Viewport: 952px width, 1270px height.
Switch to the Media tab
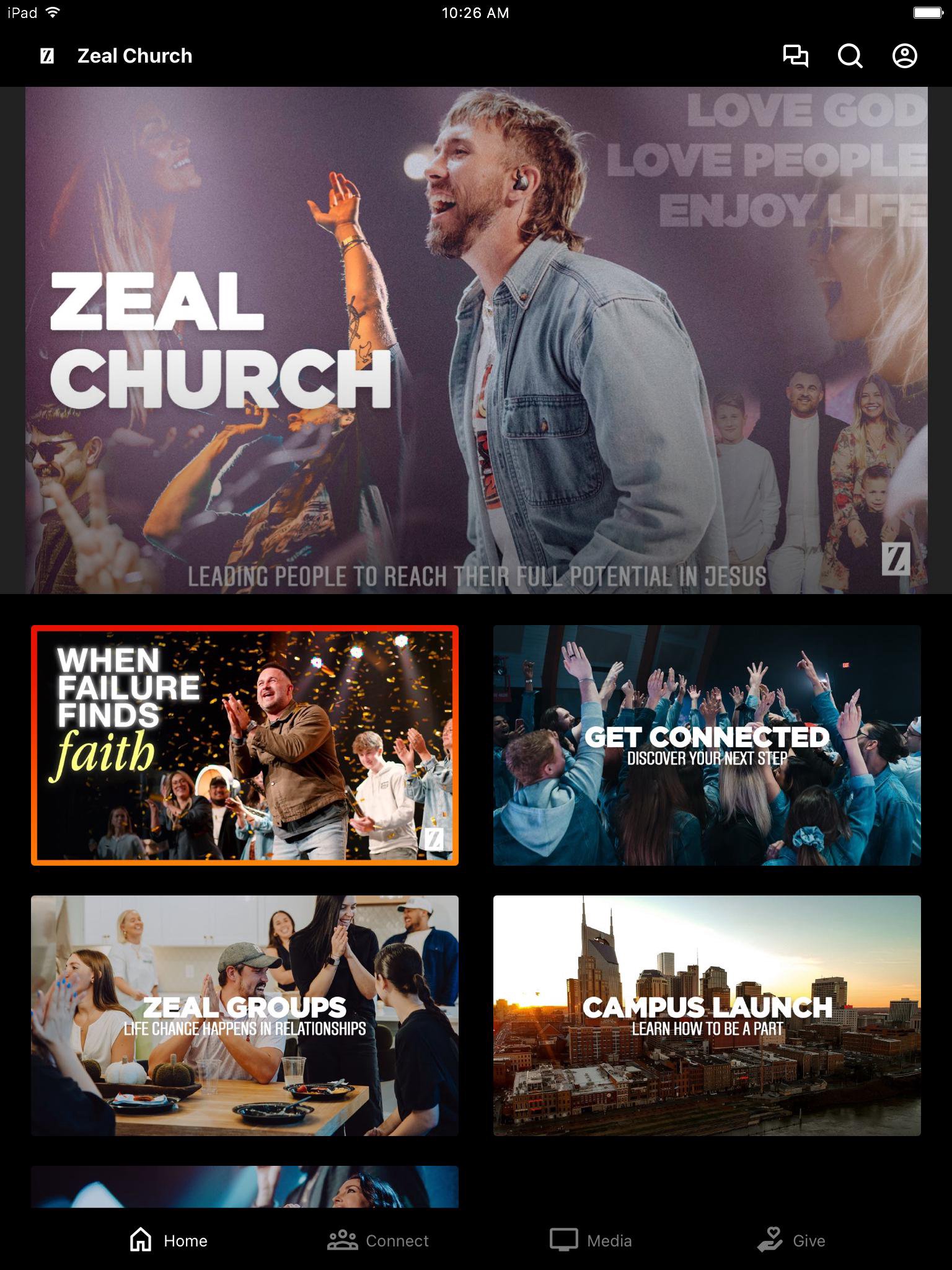[x=591, y=1240]
